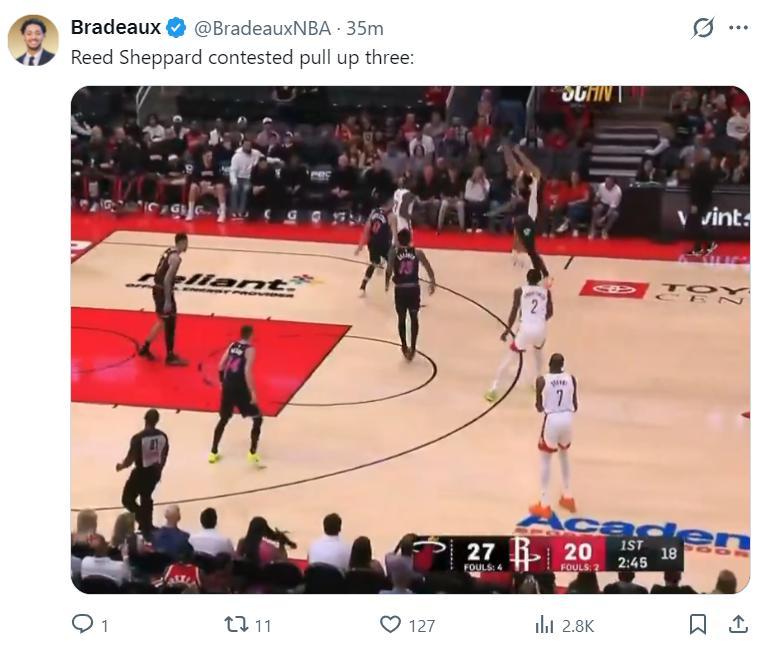Open the post's three-dot more menu

pyautogui.click(x=739, y=28)
